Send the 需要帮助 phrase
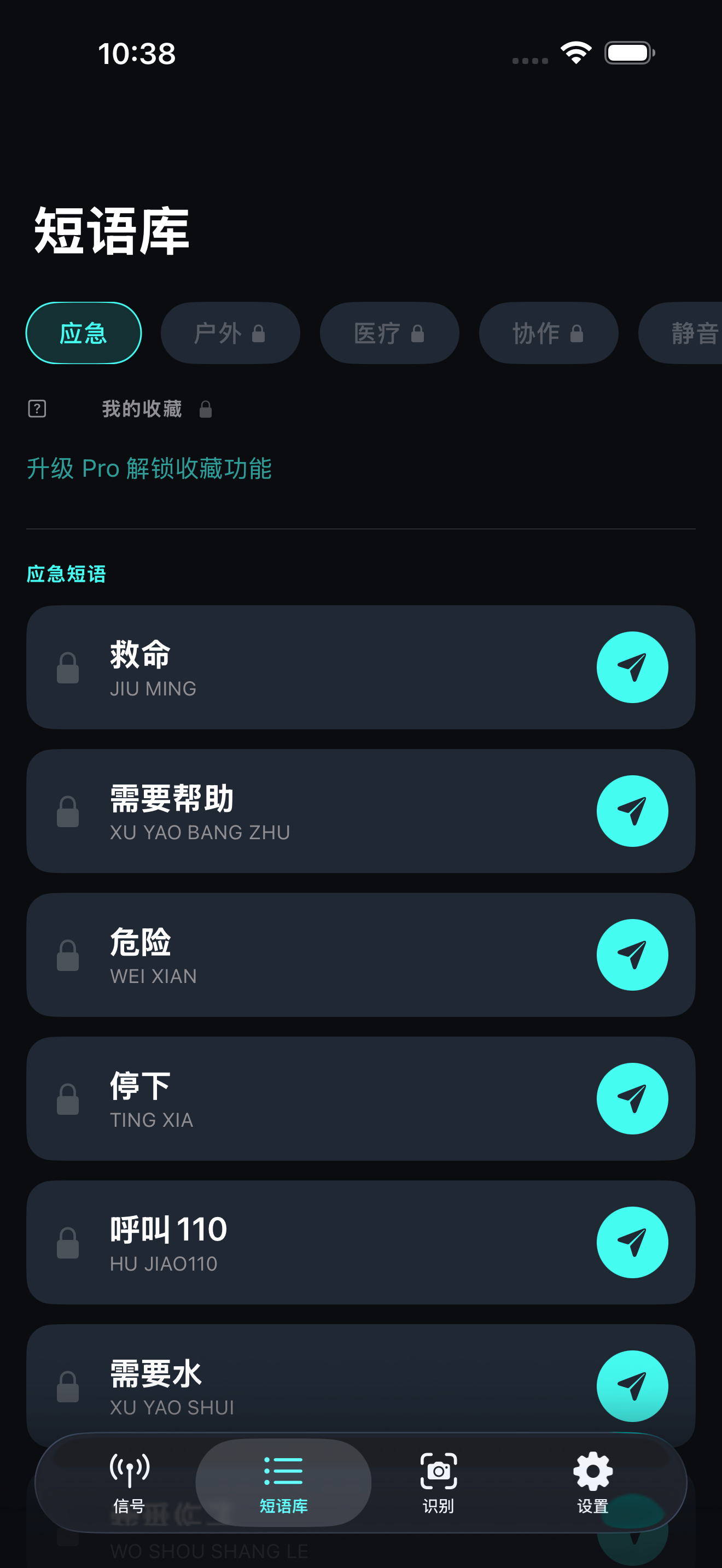 click(x=632, y=811)
